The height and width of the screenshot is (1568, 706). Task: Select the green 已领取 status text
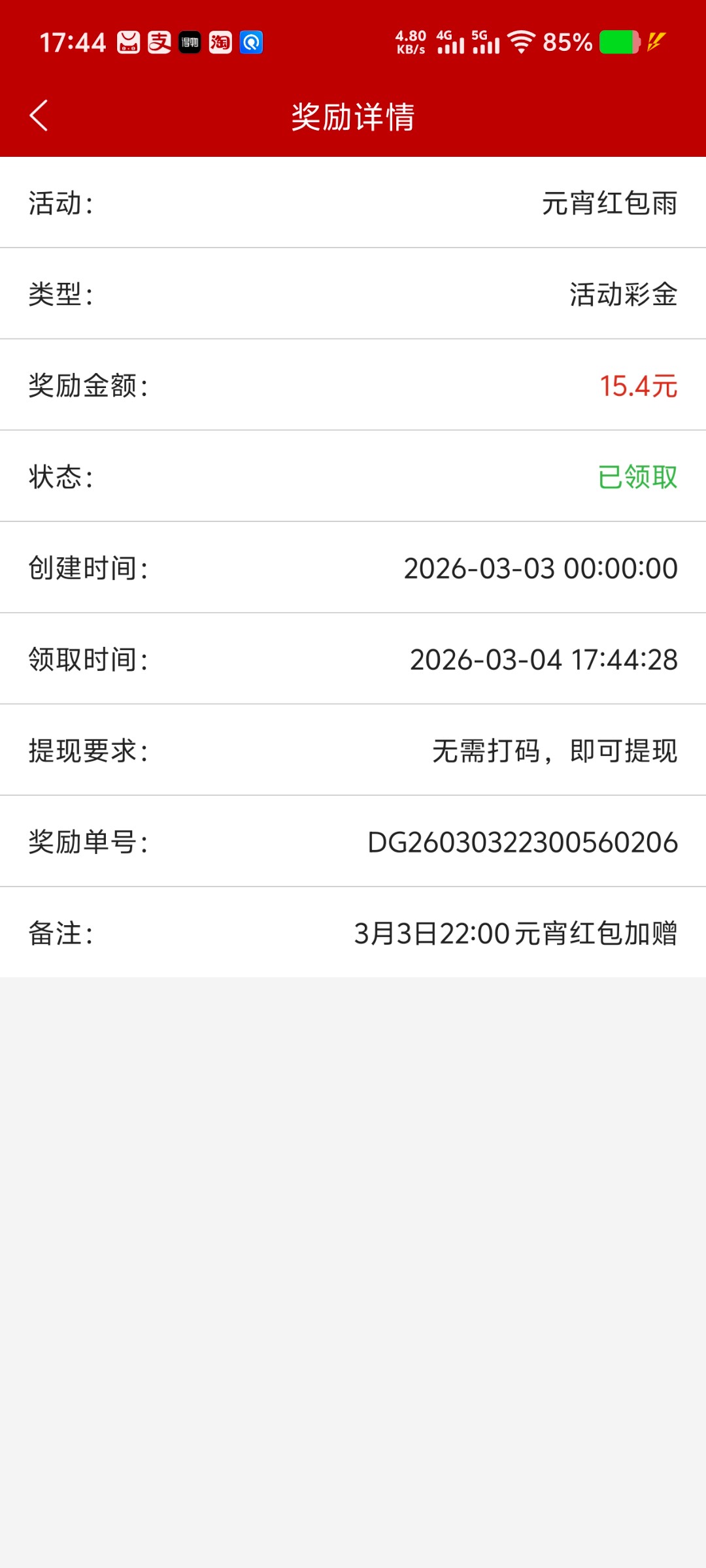point(637,476)
